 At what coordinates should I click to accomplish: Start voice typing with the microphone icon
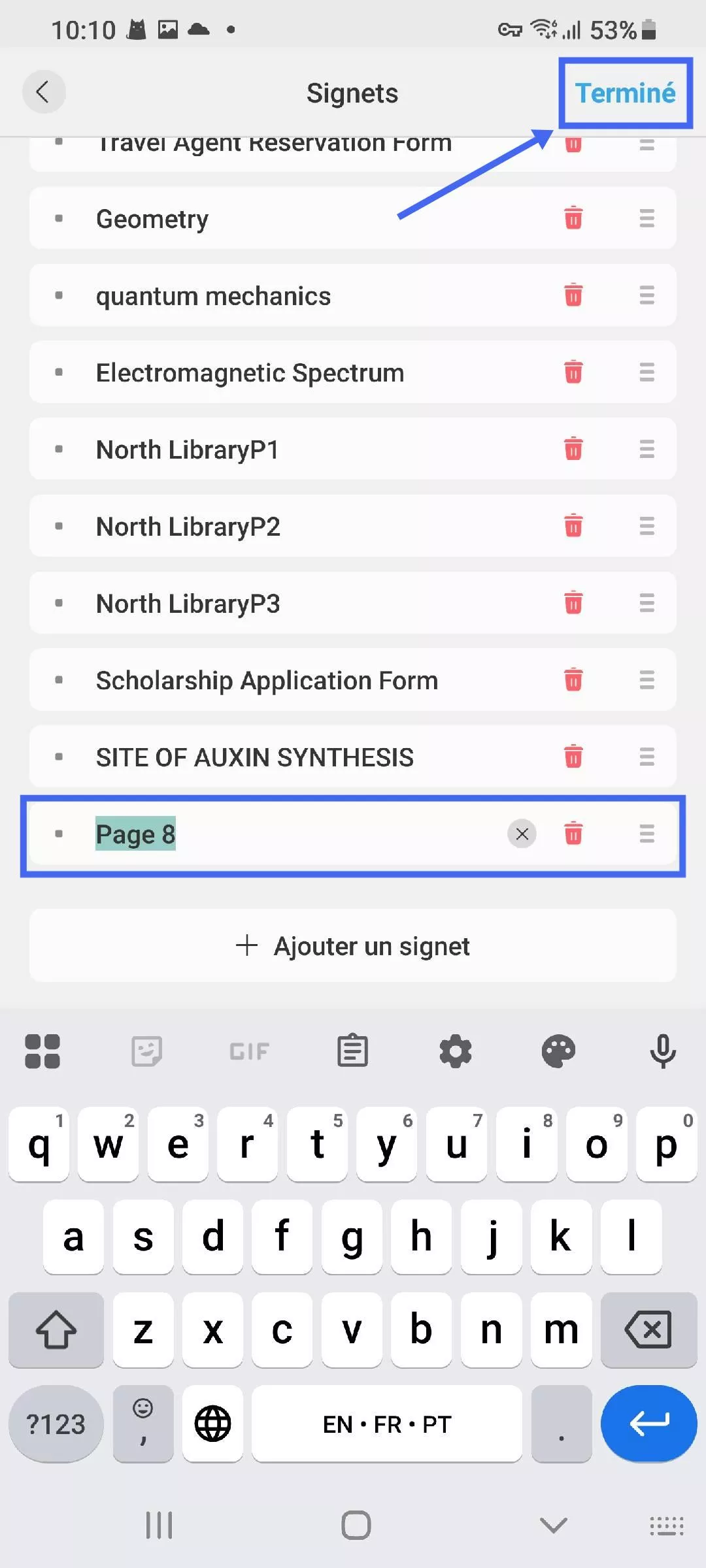click(x=663, y=1050)
